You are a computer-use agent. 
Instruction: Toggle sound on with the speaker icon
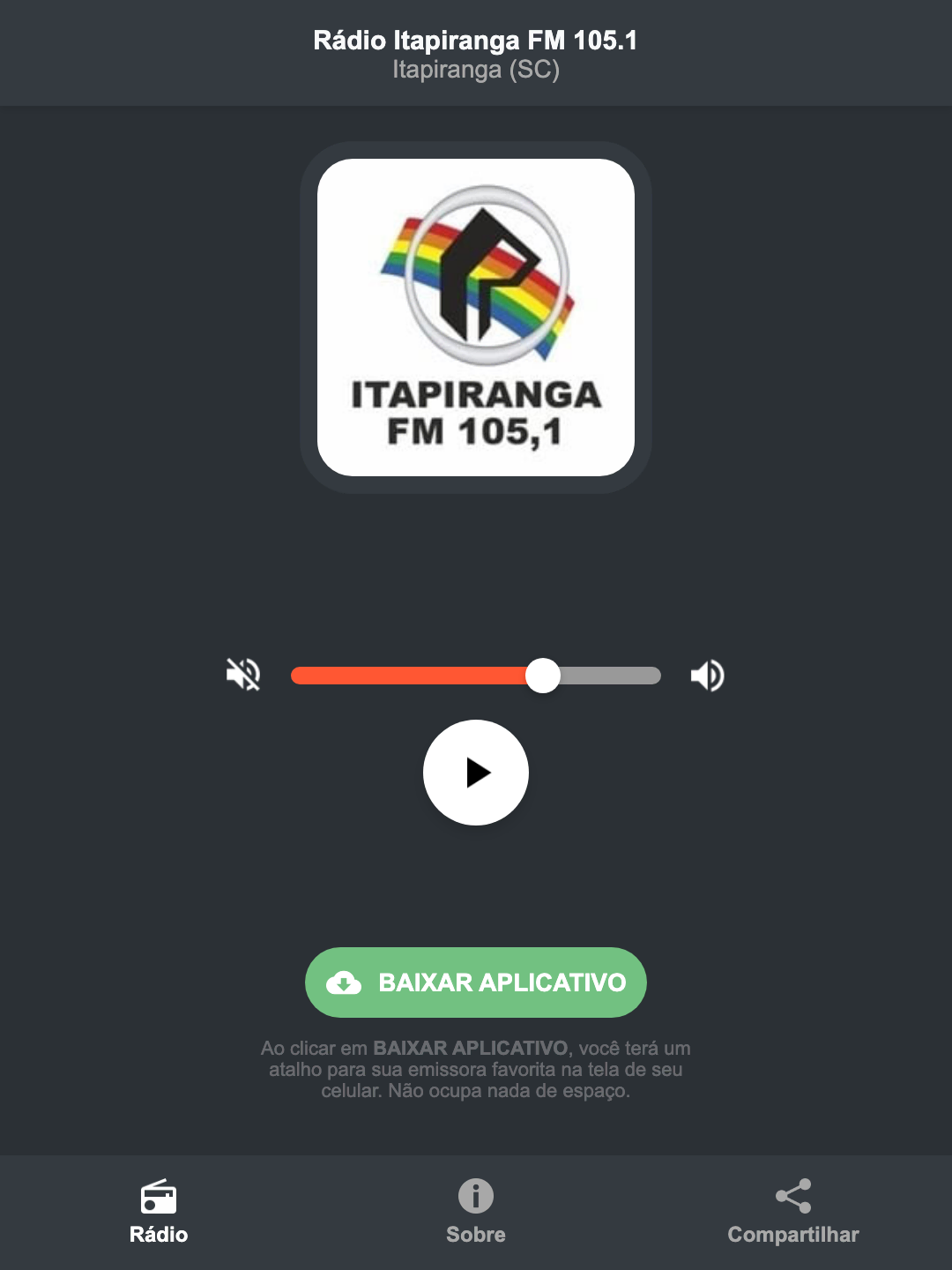(x=706, y=675)
